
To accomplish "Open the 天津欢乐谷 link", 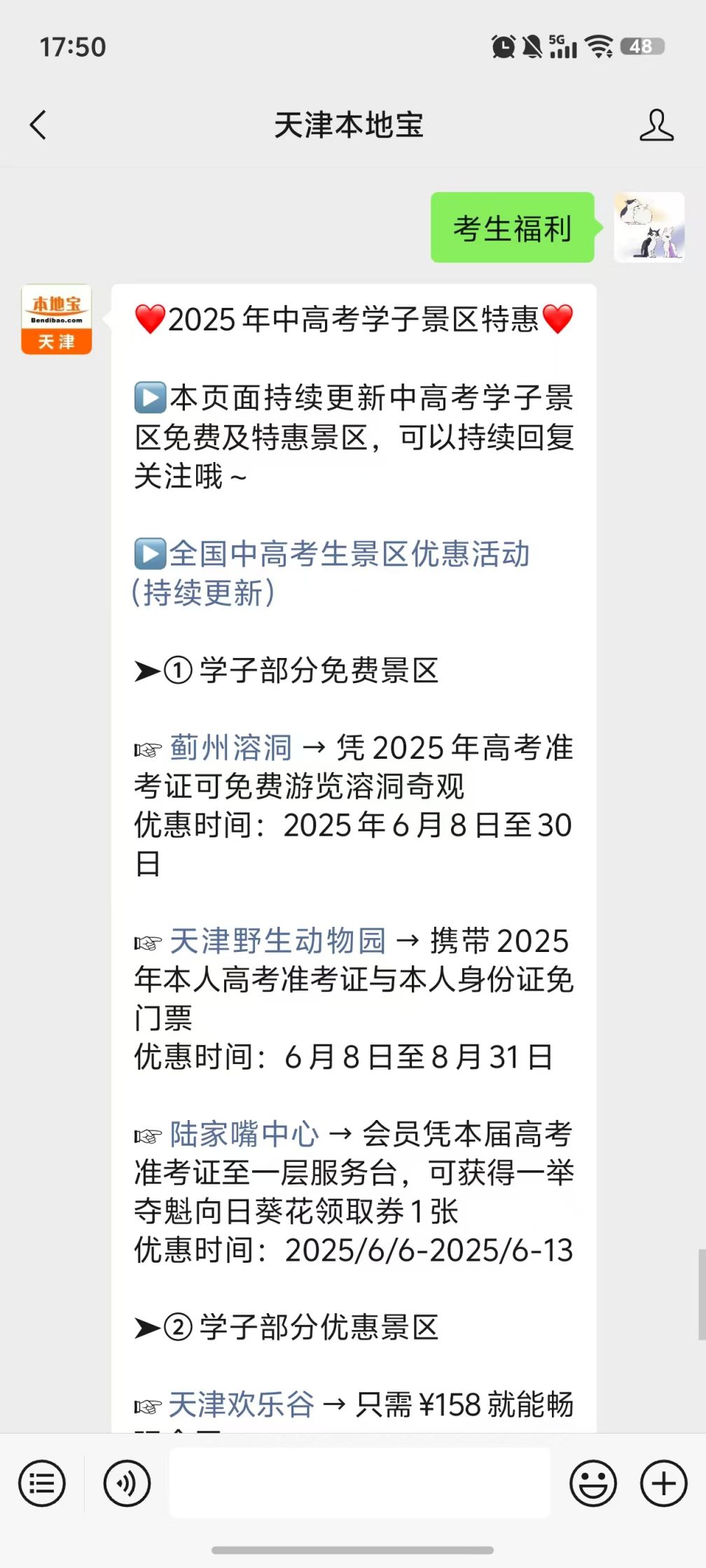I will [242, 1404].
